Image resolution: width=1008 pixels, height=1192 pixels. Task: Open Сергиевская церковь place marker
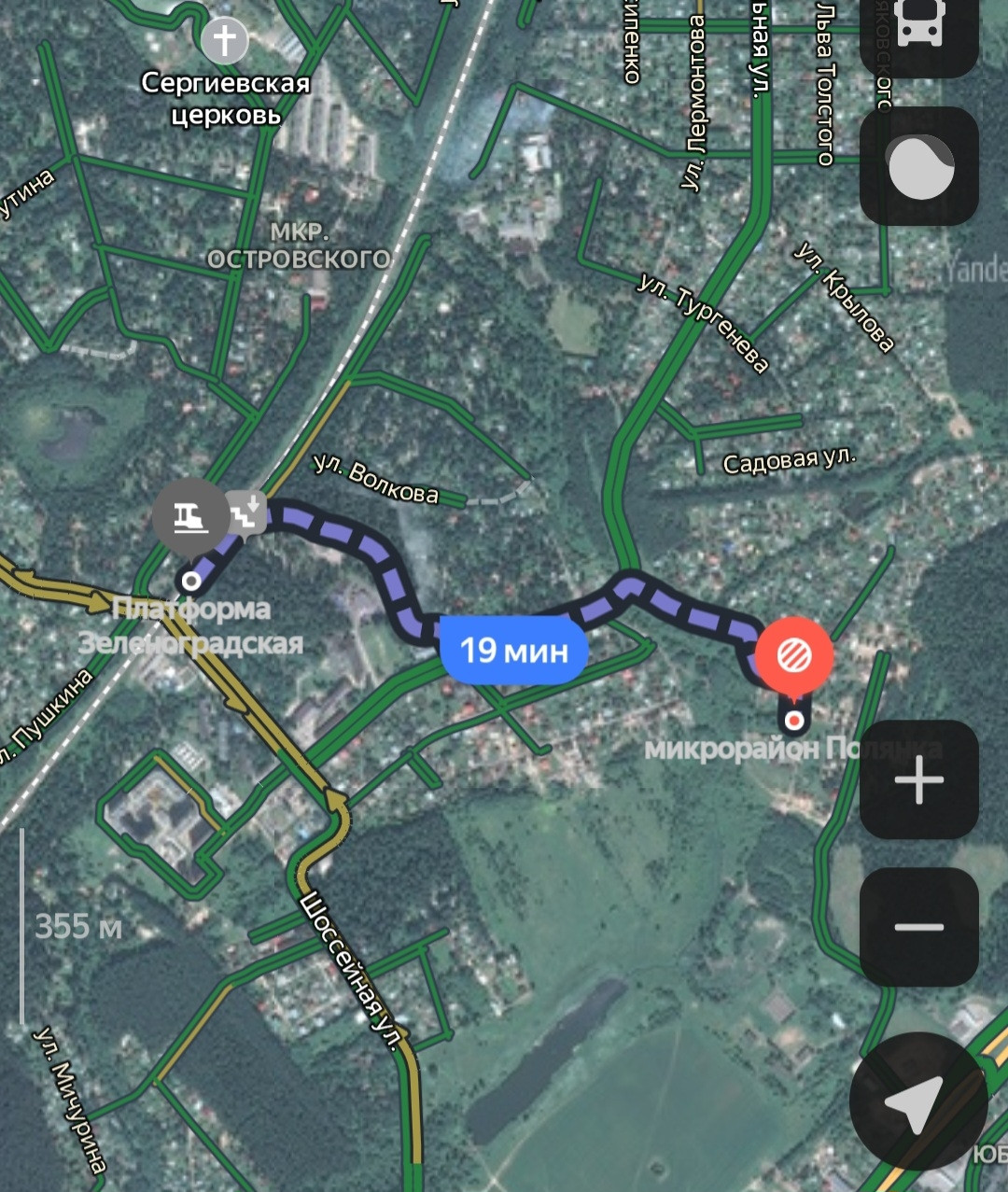[x=224, y=40]
